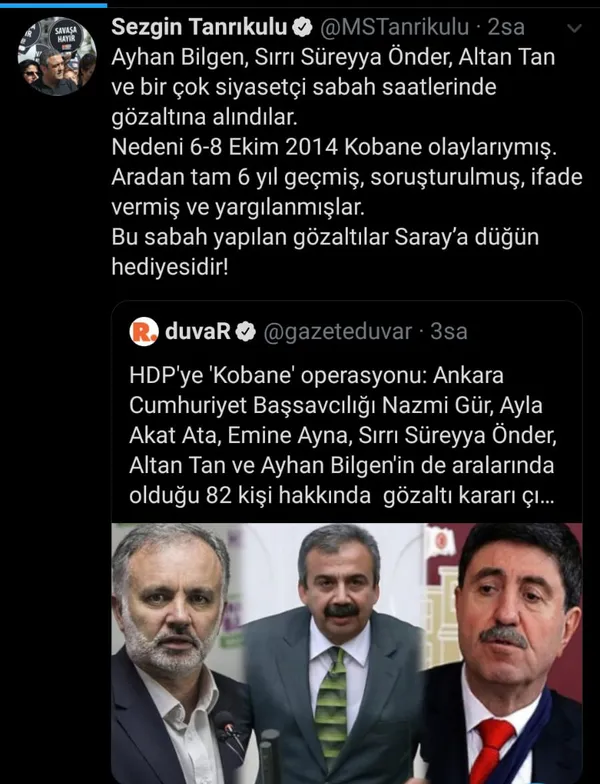Viewport: 600px width, 784px height.
Task: Open Sezgin Tanrıkulu's profile picture
Action: (57, 56)
